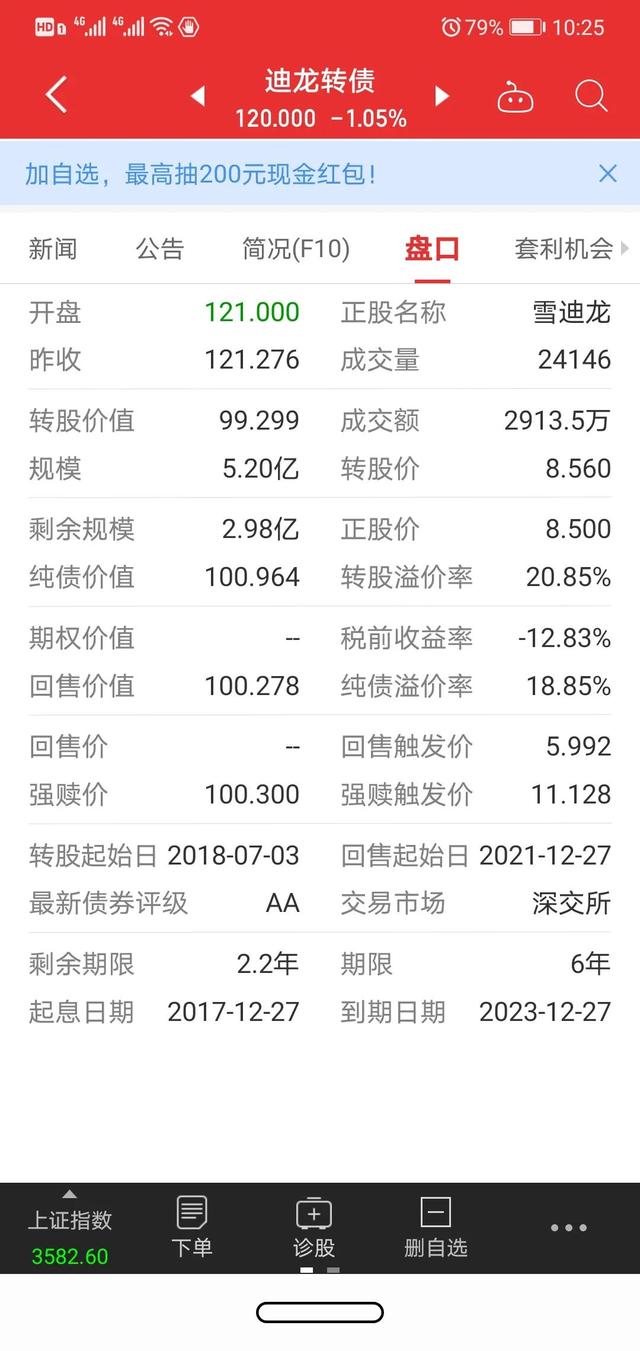Image resolution: width=640 pixels, height=1351 pixels.
Task: Open the robot assistant icon
Action: point(515,97)
